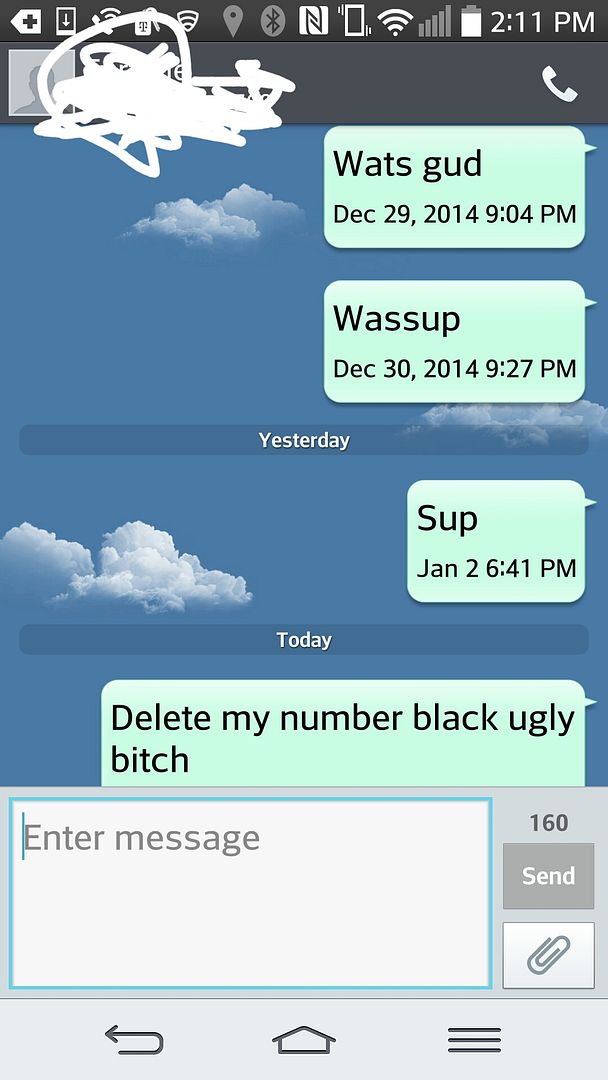
Task: Tap the Enter message text field
Action: [x=250, y=893]
